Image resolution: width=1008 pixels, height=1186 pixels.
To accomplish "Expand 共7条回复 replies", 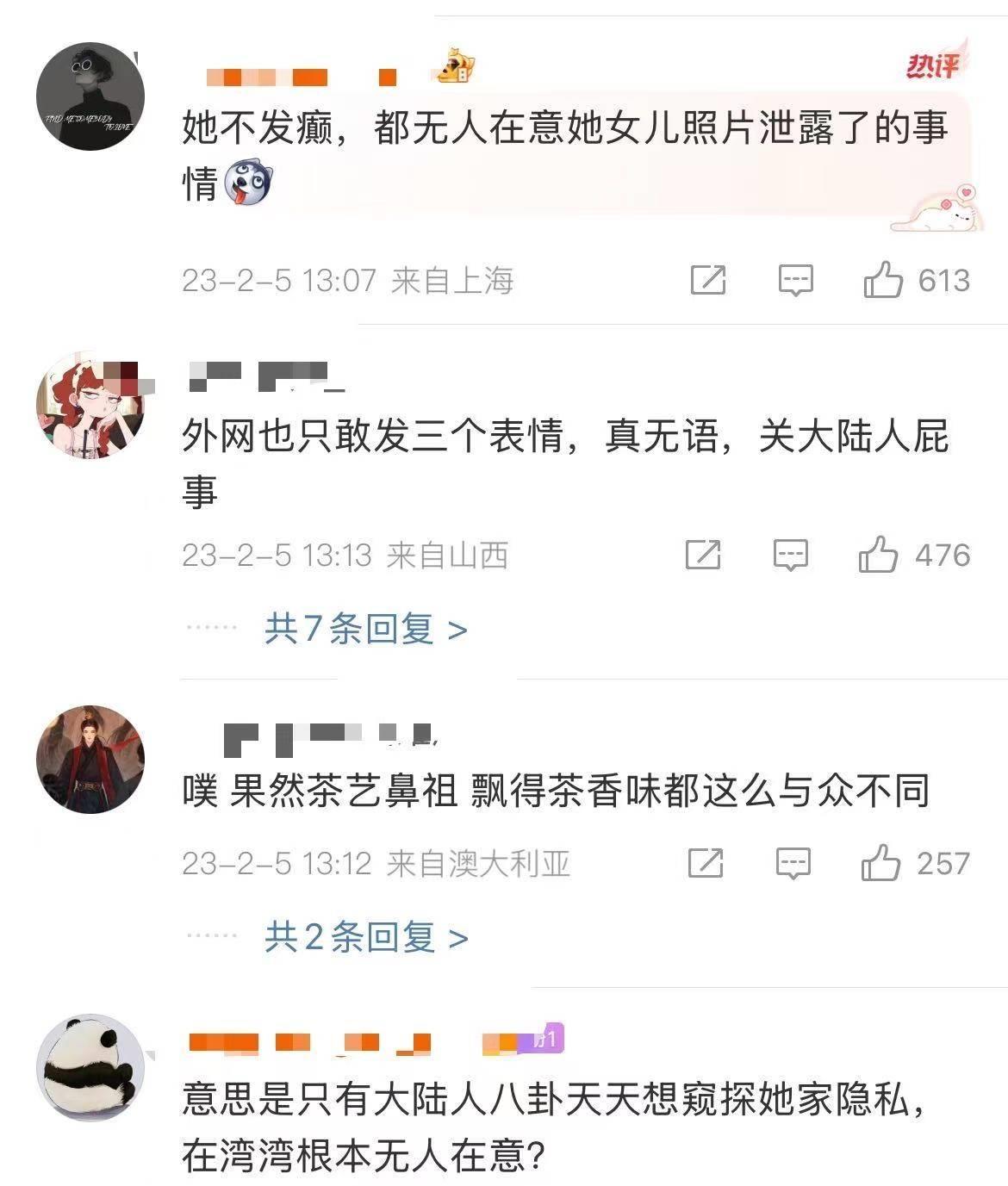I will [365, 630].
